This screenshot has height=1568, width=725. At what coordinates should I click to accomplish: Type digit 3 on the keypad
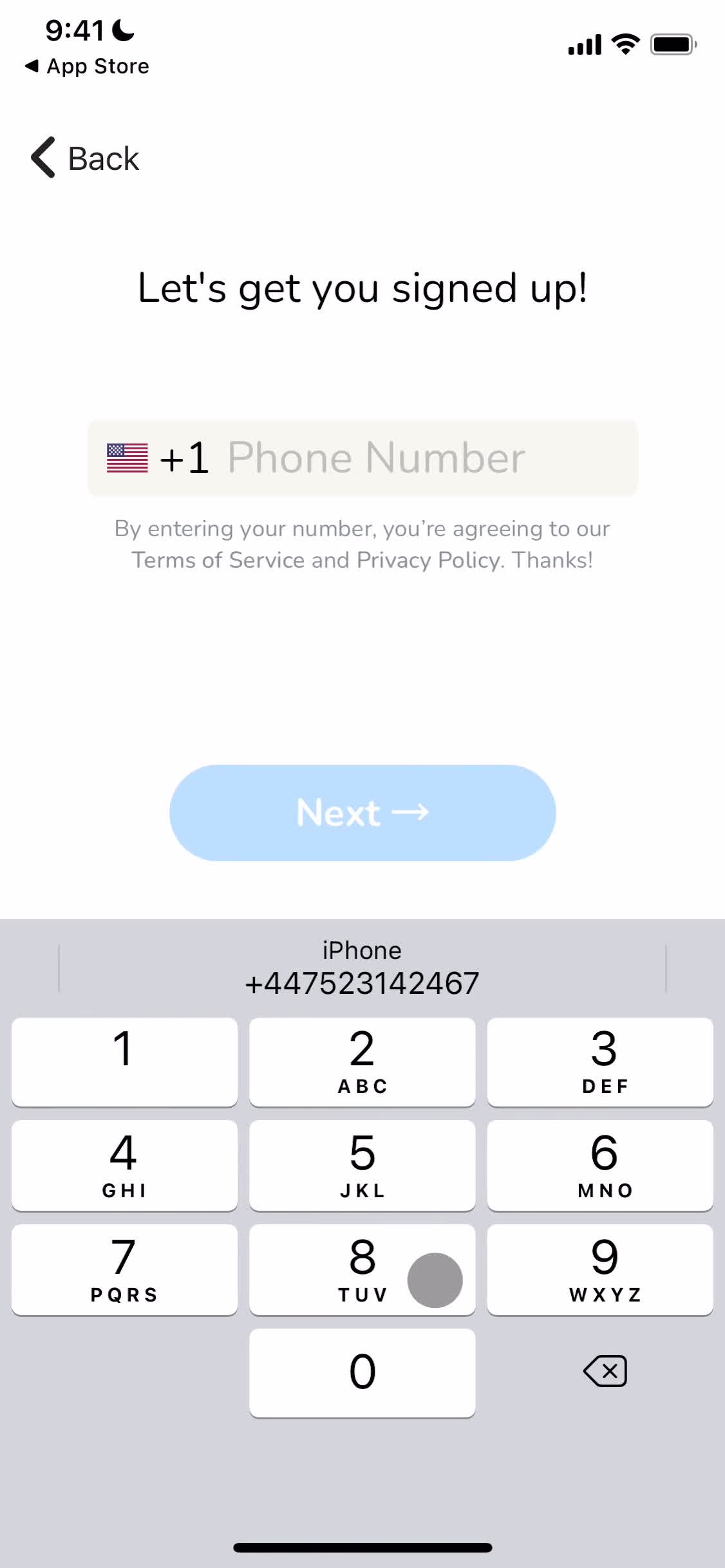coord(600,1062)
